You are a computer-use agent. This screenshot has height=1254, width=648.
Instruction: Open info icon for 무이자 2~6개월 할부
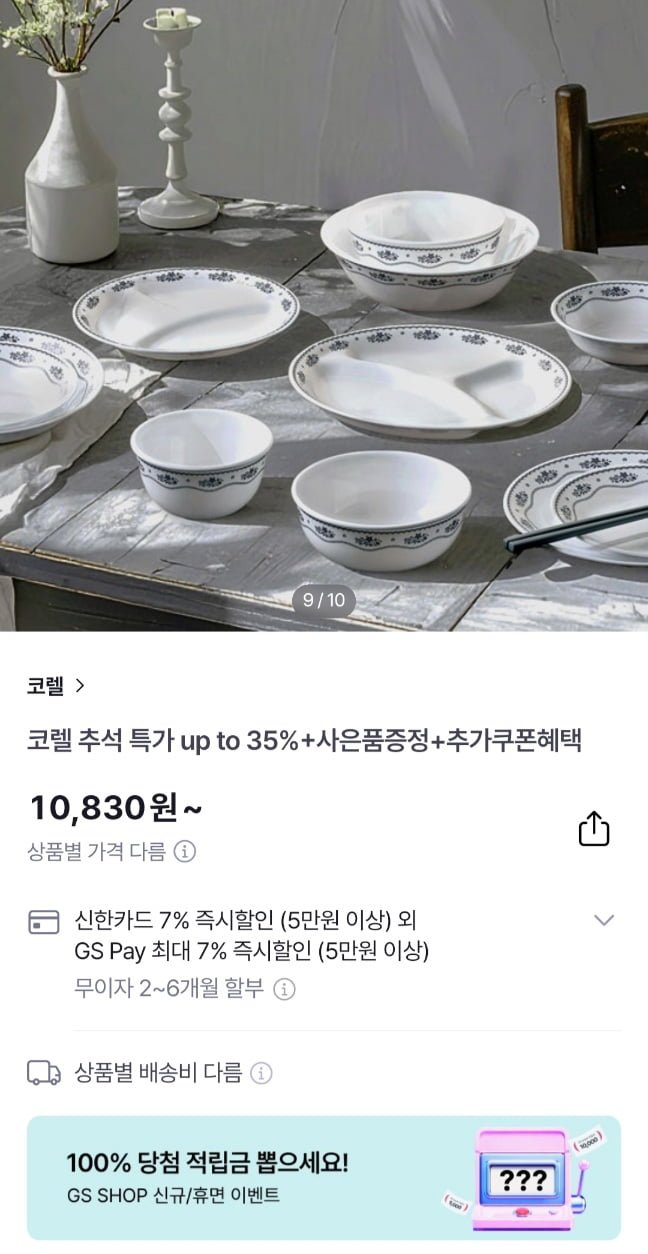click(285, 989)
